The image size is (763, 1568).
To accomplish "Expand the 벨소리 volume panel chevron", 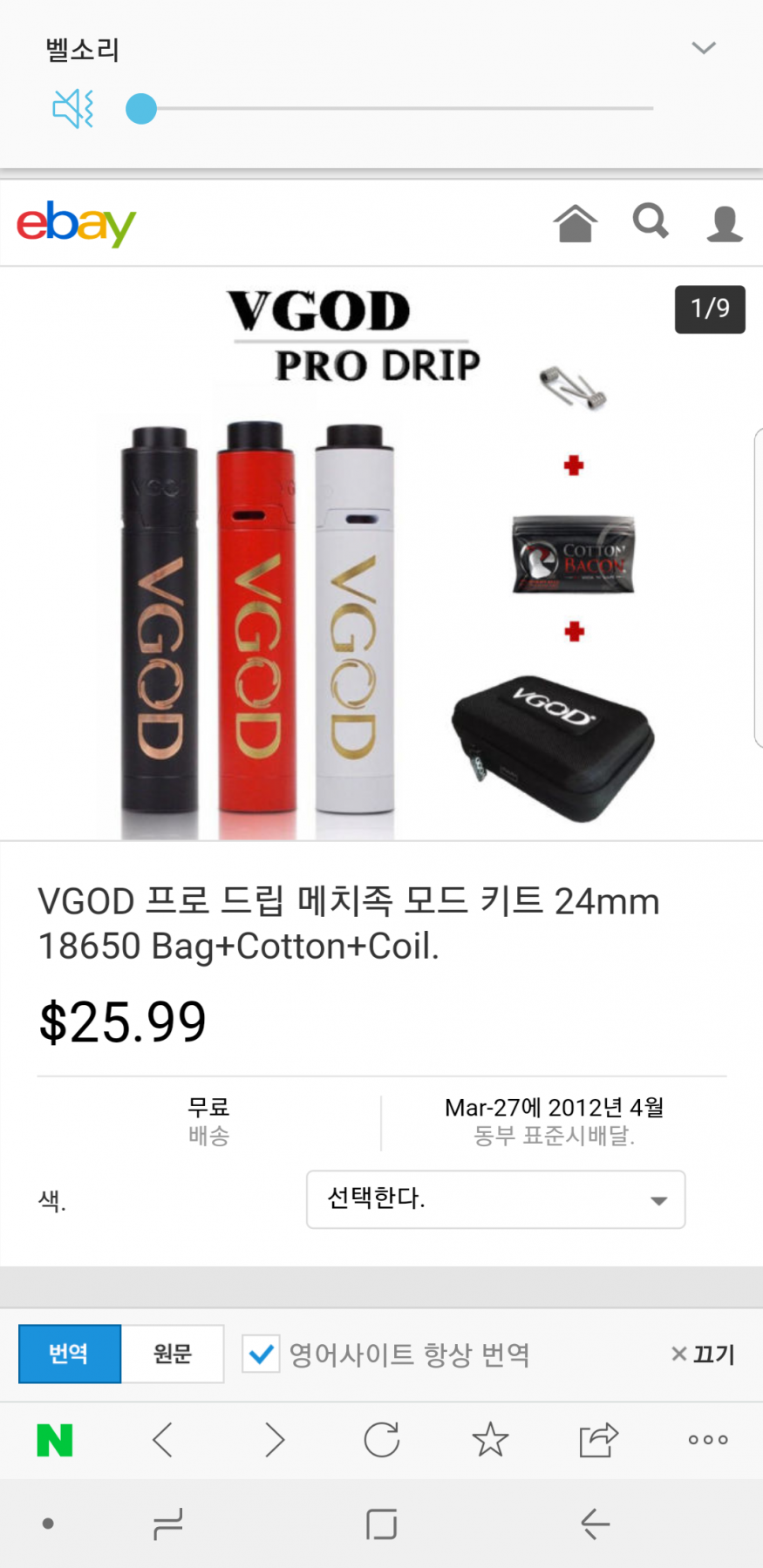I will click(x=703, y=48).
